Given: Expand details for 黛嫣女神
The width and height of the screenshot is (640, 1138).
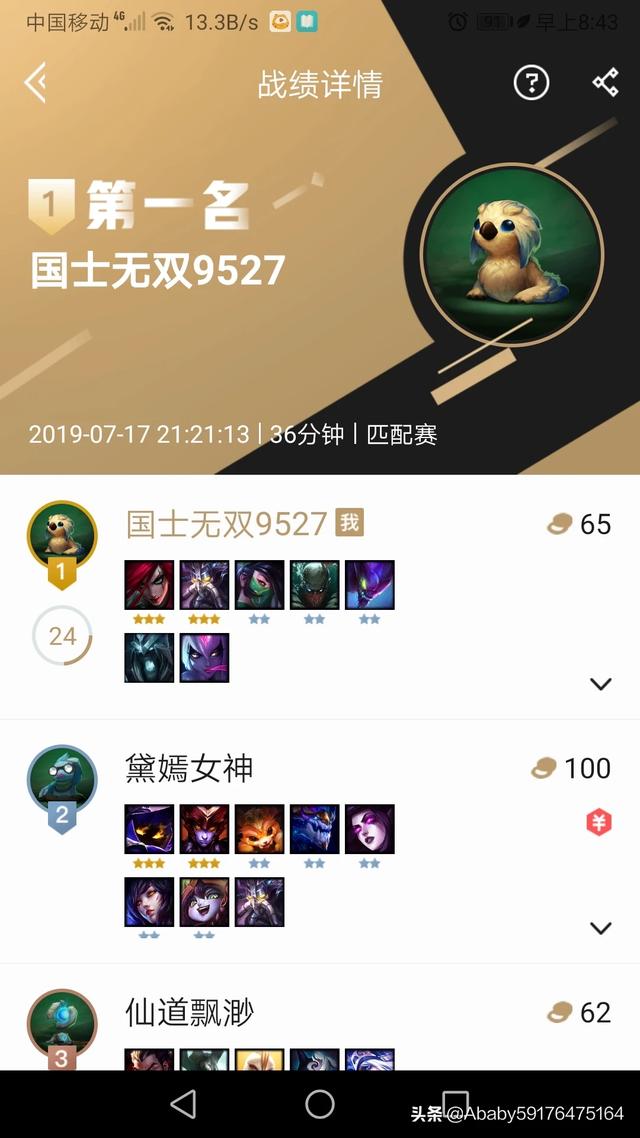Looking at the screenshot, I should 600,928.
